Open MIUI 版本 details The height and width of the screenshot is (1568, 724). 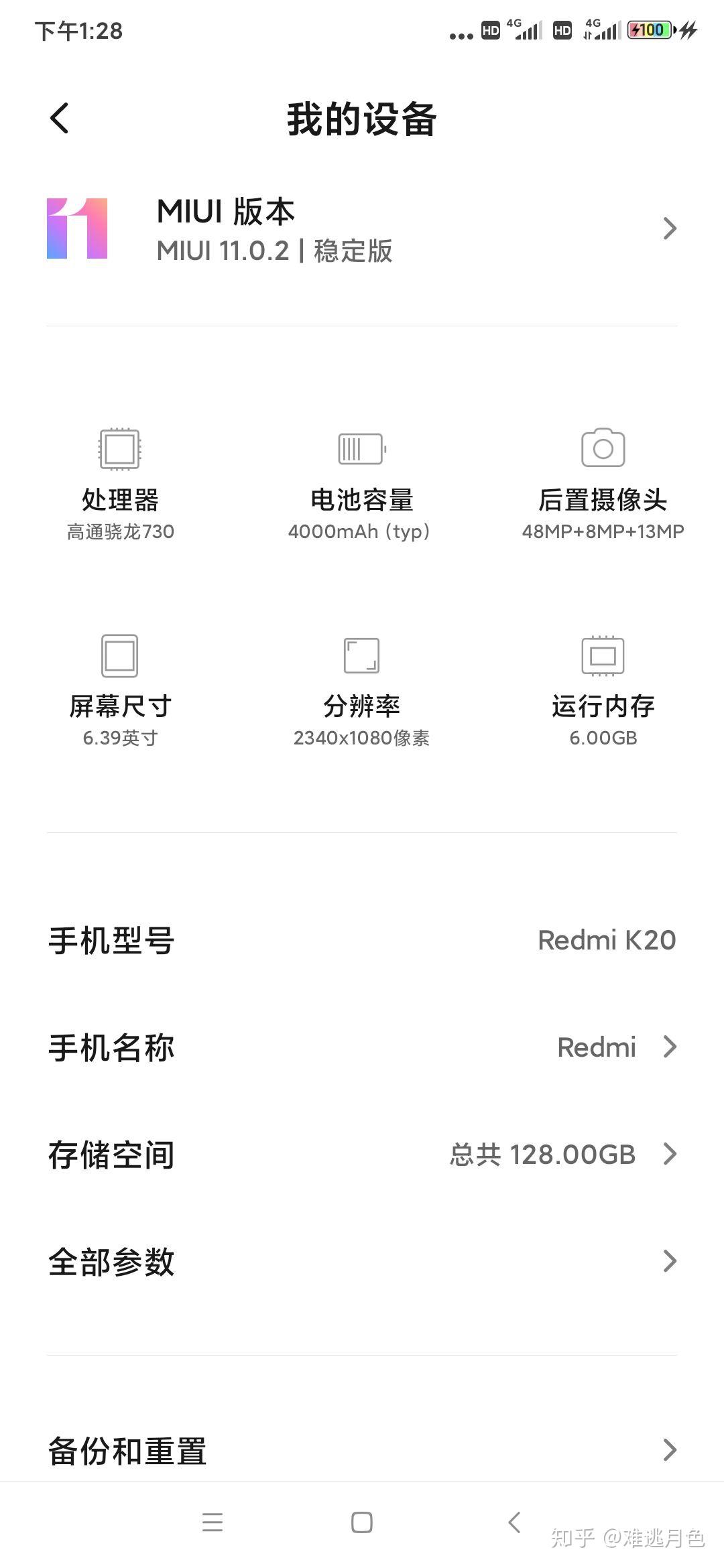pos(362,229)
